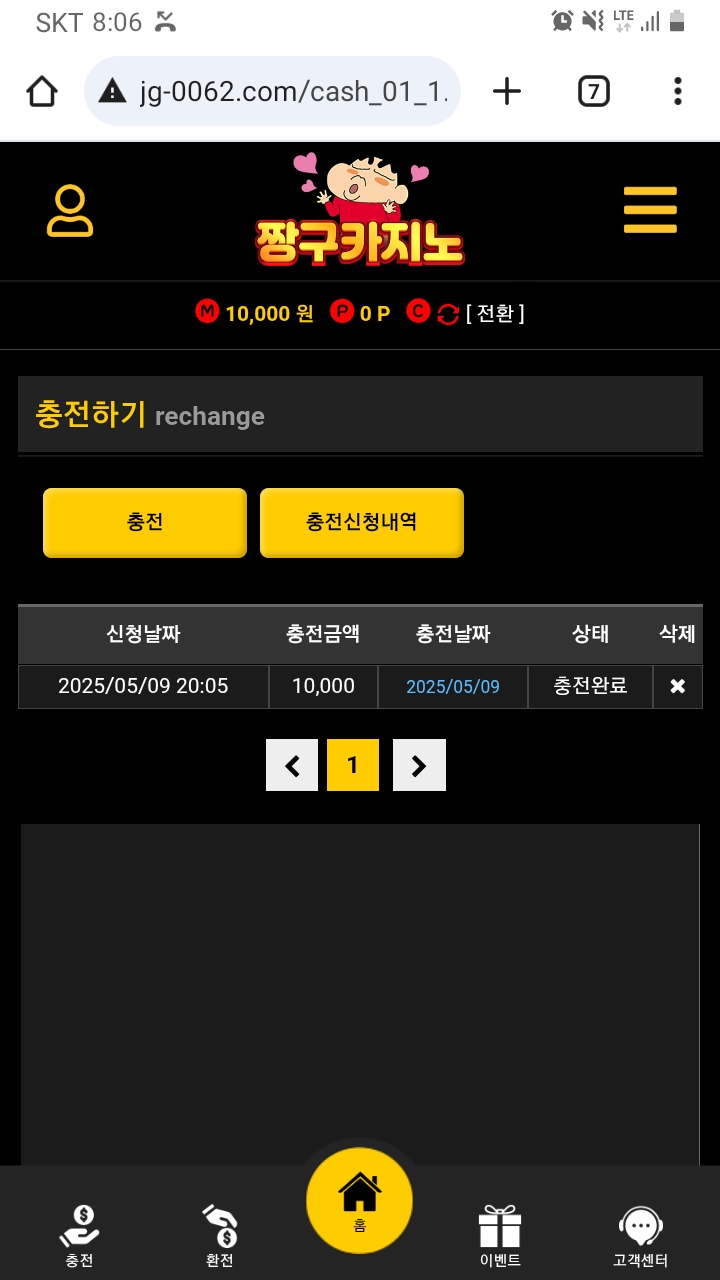The image size is (720, 1280).
Task: Open 충전신청내역 history
Action: point(361,522)
